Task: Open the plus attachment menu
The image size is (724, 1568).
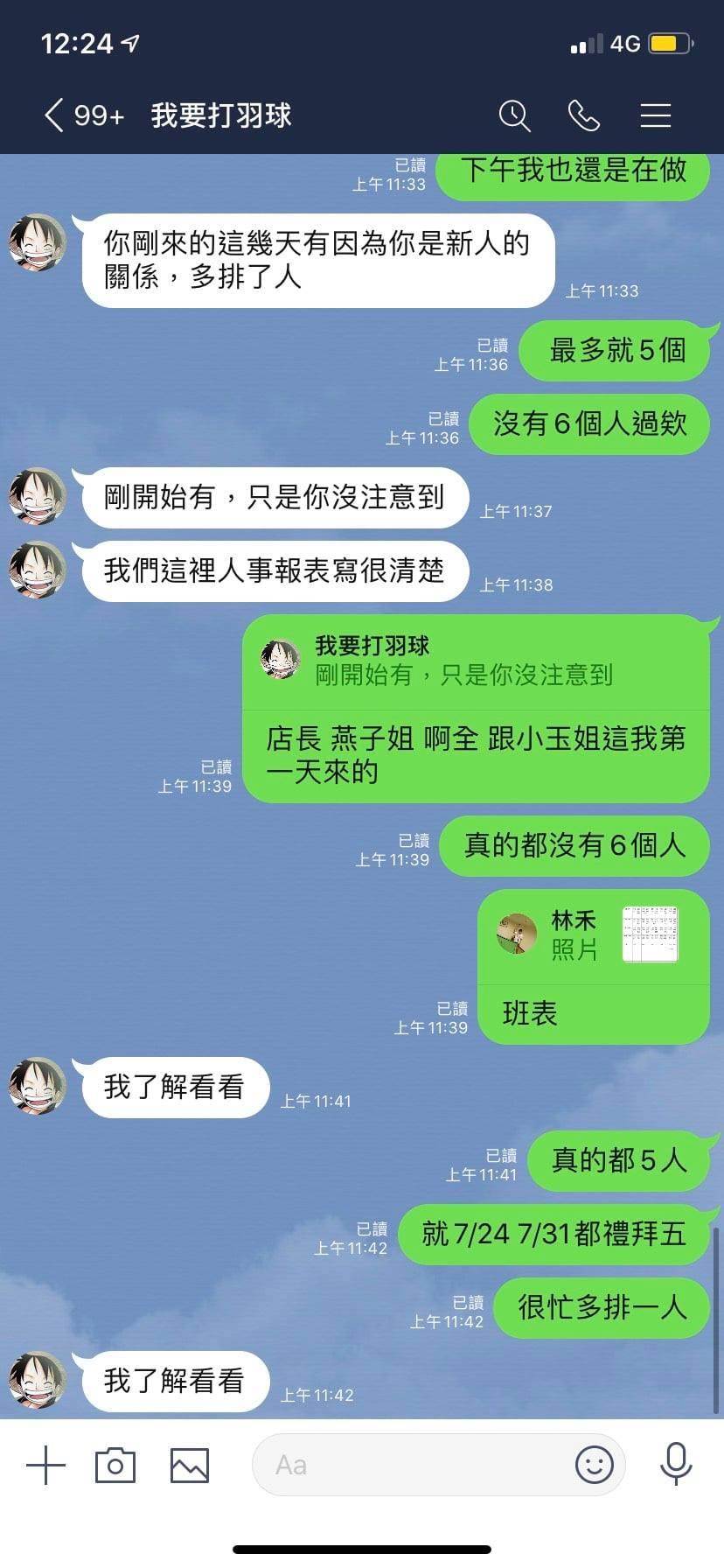Action: tap(45, 1465)
